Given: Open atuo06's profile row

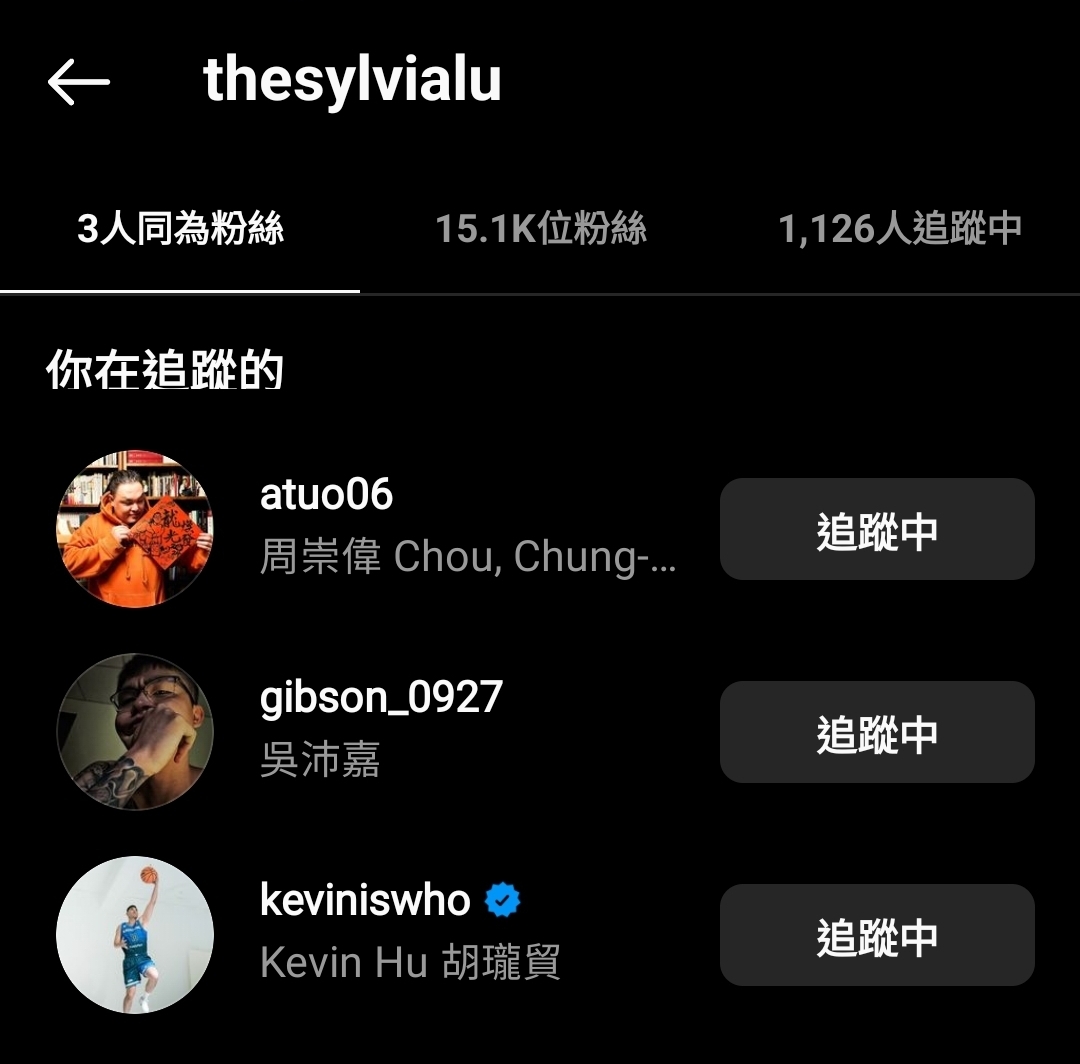Looking at the screenshot, I should coord(326,496).
